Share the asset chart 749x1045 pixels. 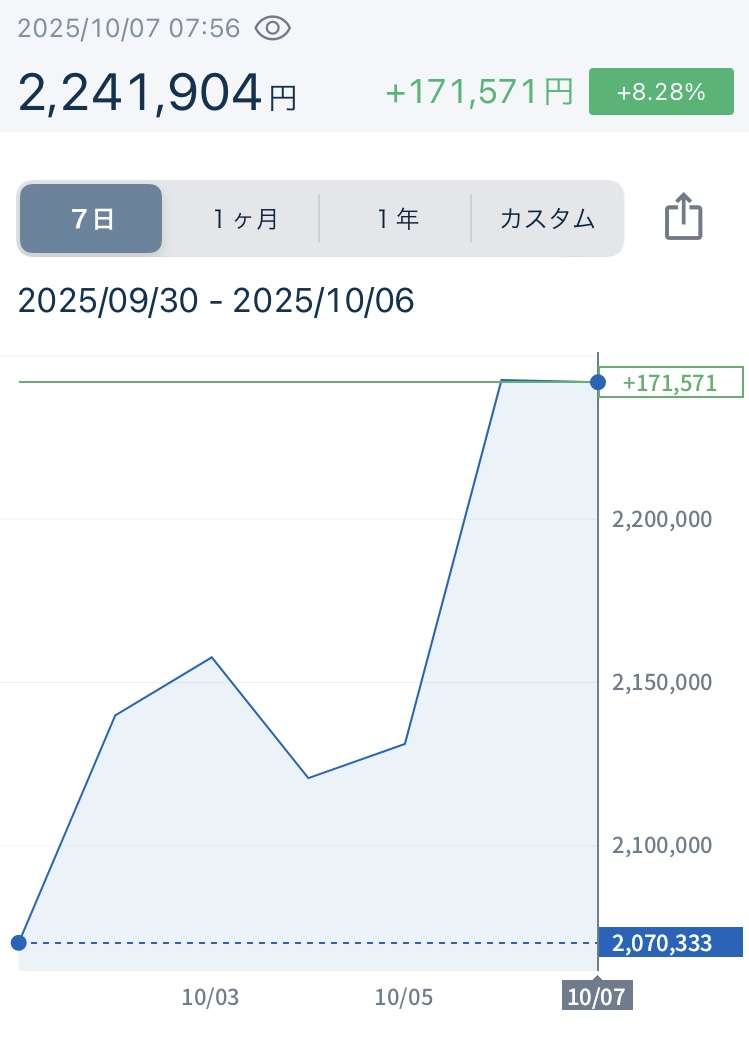(x=684, y=217)
